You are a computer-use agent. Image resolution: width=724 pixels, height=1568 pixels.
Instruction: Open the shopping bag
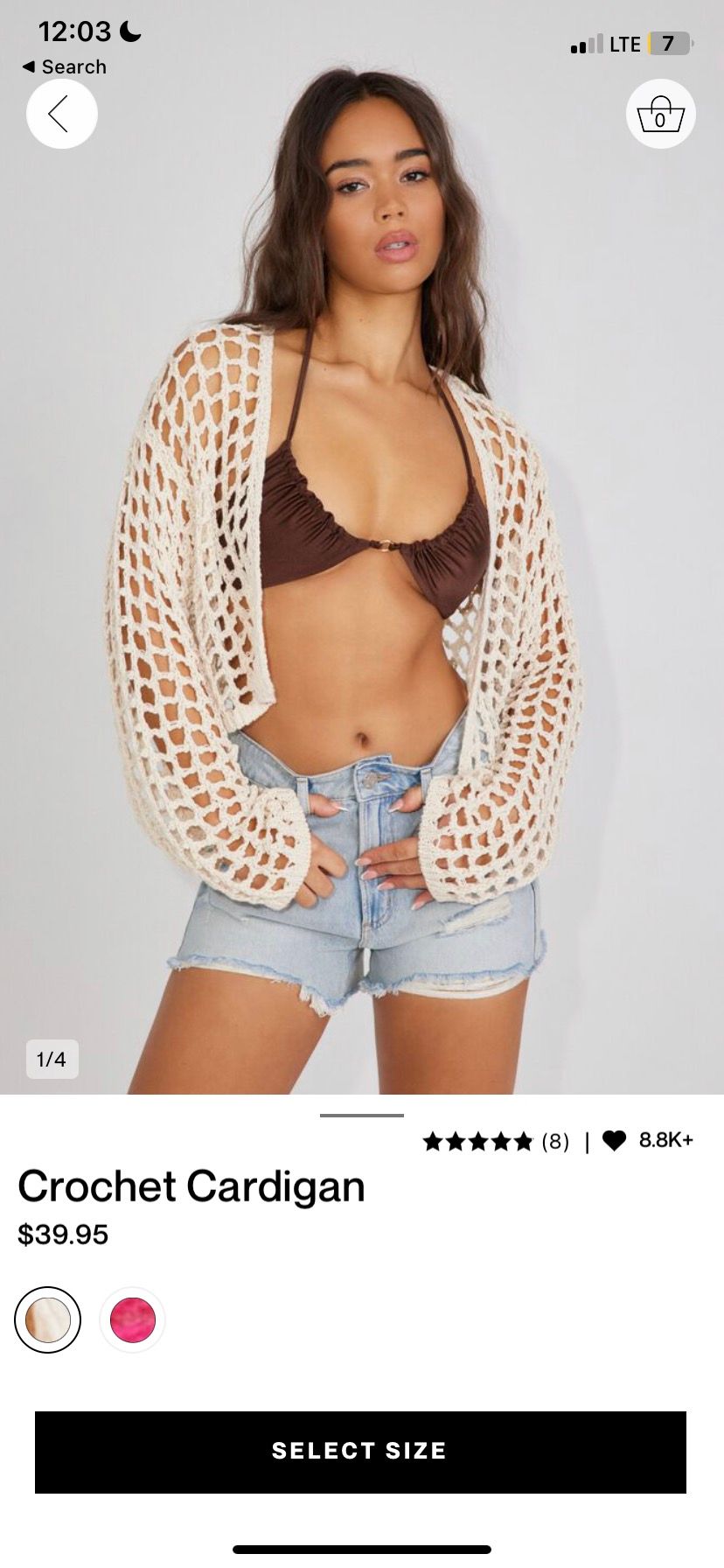tap(660, 114)
